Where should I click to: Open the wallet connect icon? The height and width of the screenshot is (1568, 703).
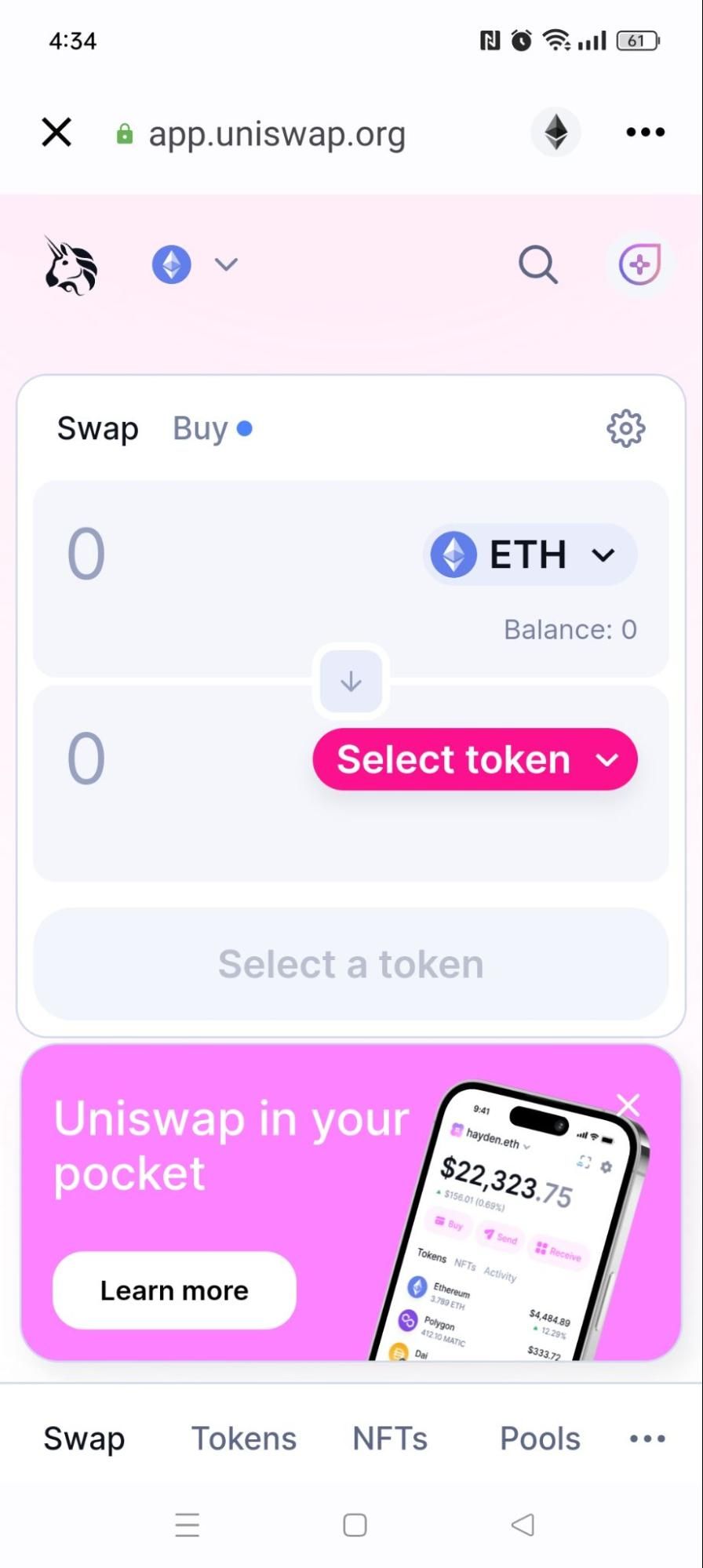(x=639, y=264)
